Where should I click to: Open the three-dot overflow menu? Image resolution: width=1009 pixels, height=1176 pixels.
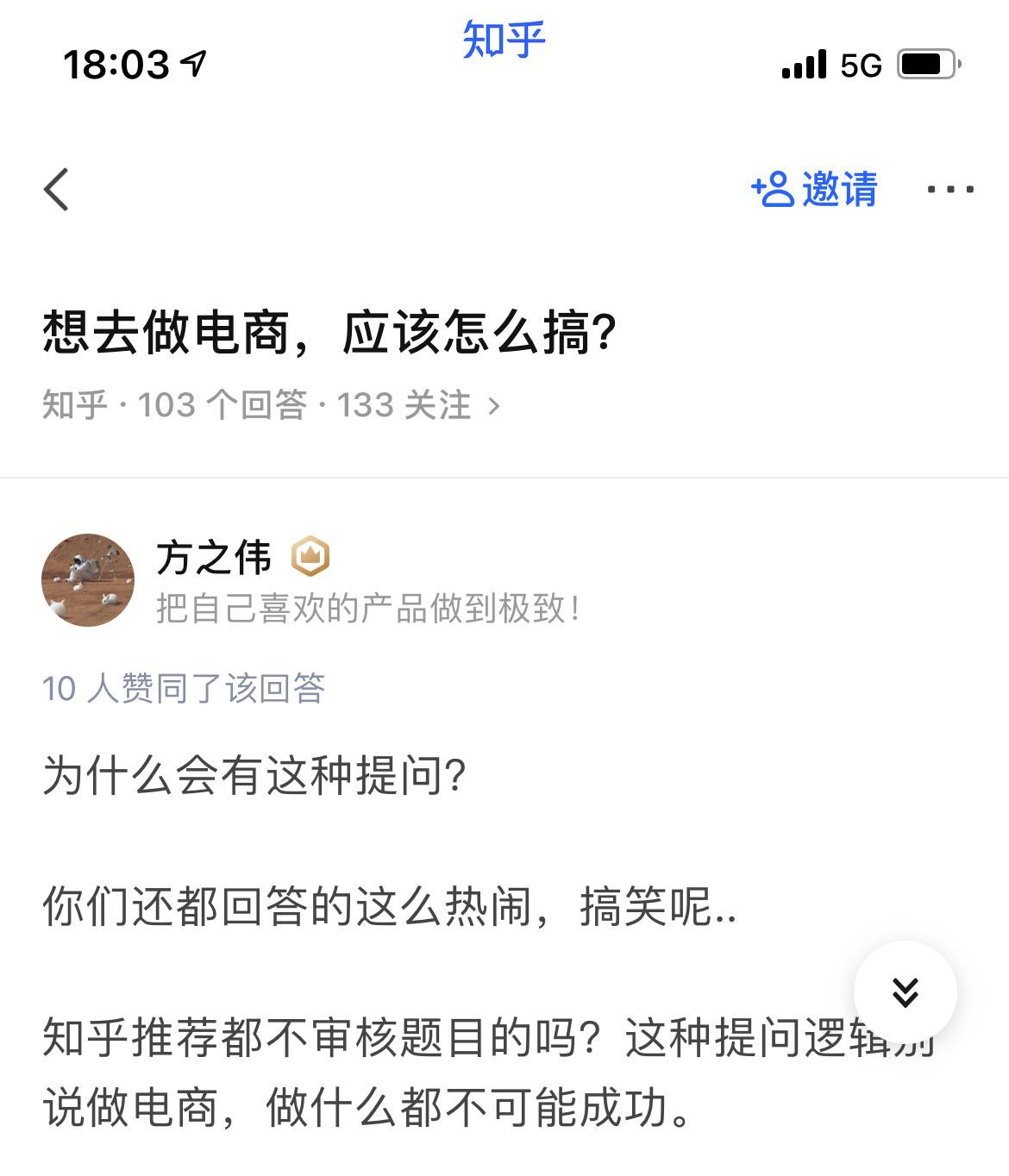(x=949, y=190)
